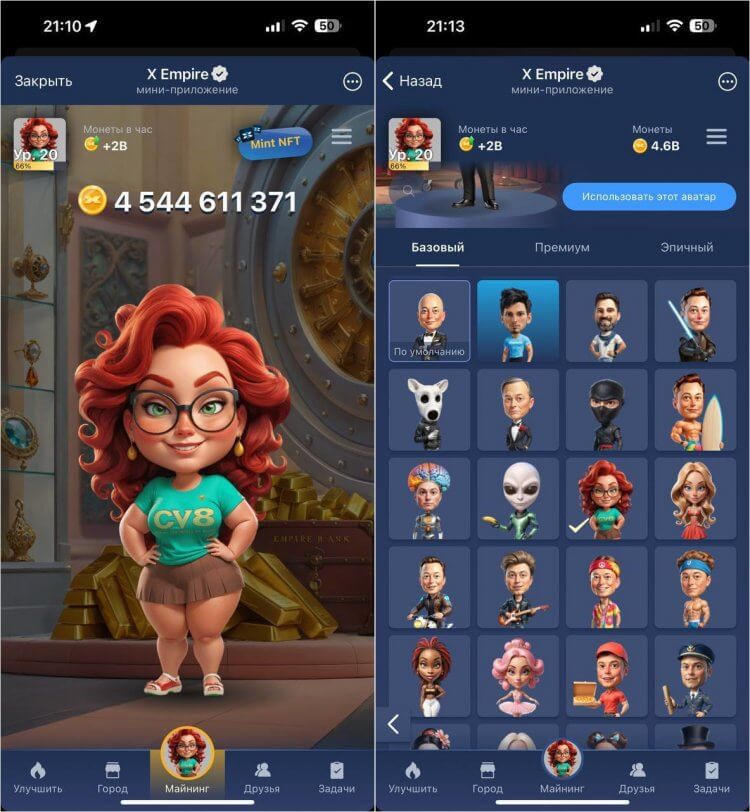The height and width of the screenshot is (812, 750).
Task: Pick the pink-haired ballerina avatar
Action: pos(518,676)
